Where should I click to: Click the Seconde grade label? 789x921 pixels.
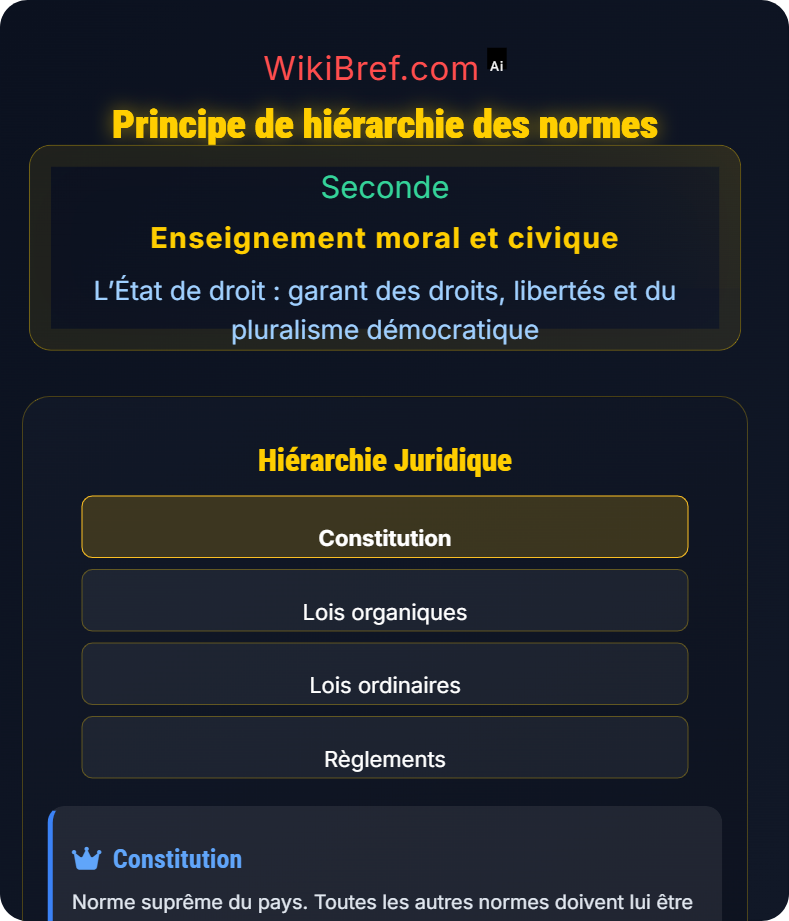385,188
